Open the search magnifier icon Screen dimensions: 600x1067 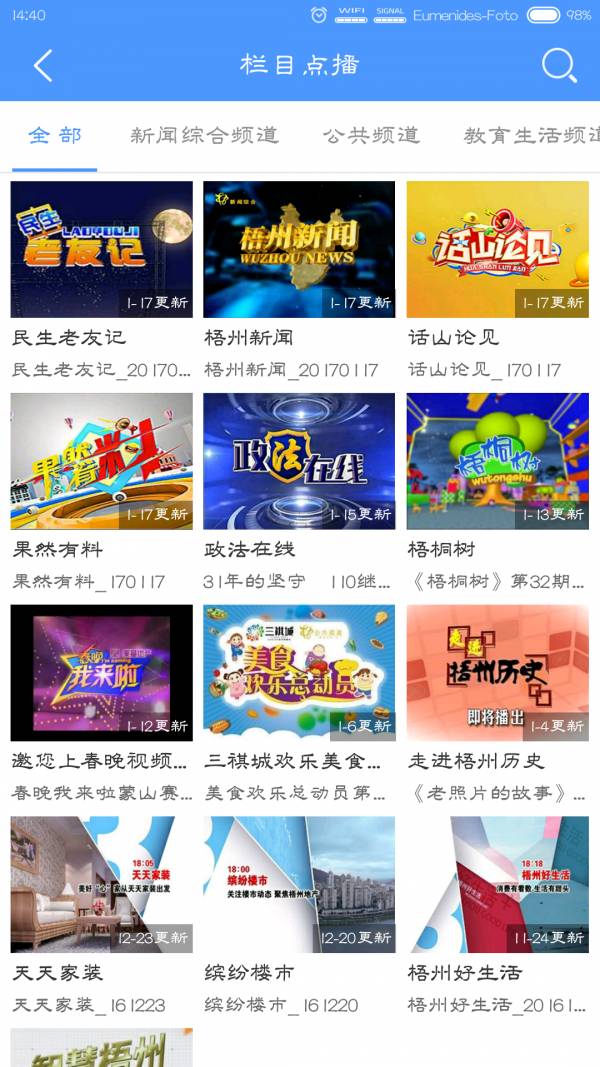[x=559, y=66]
